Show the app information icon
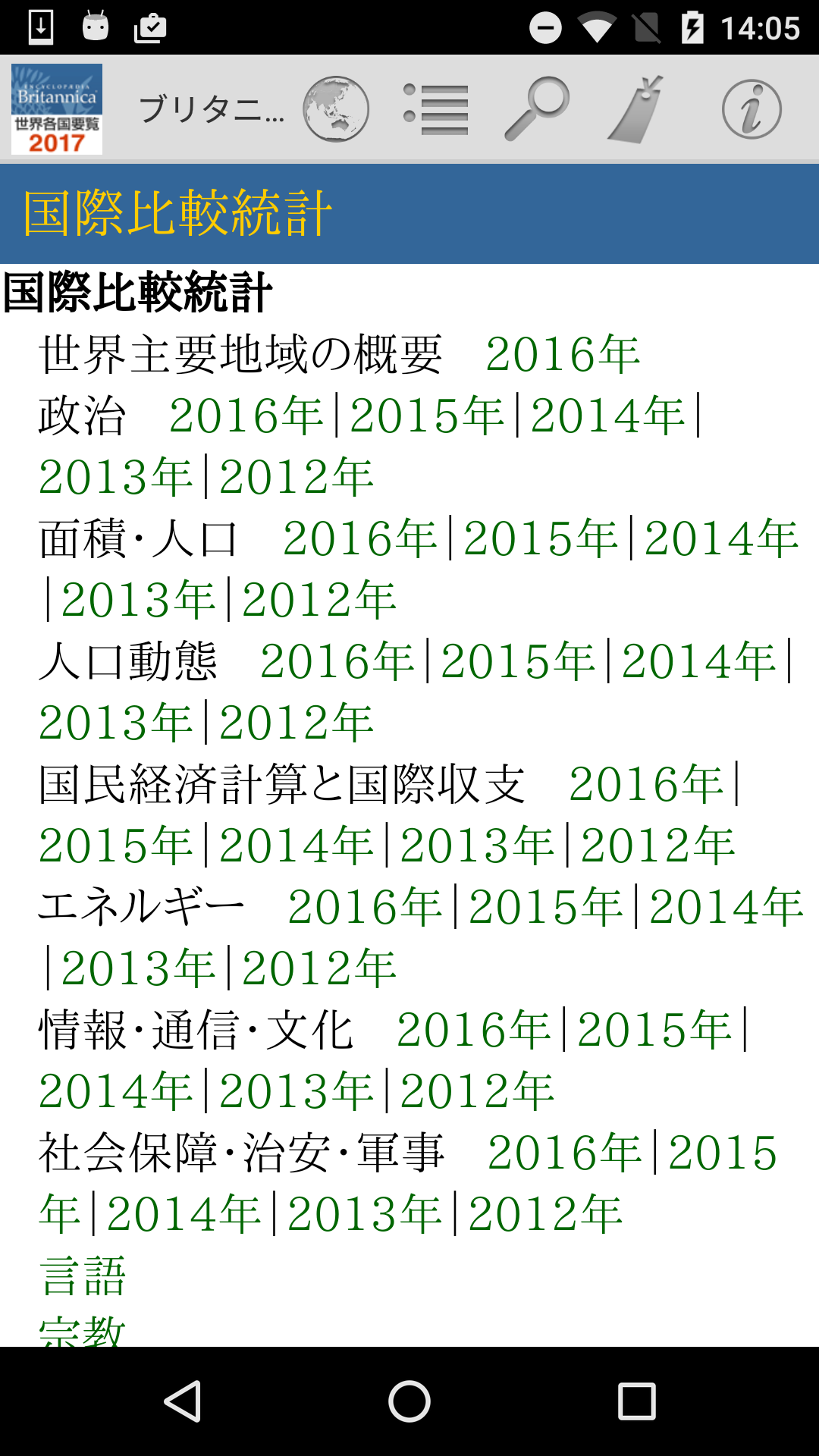 tap(751, 109)
